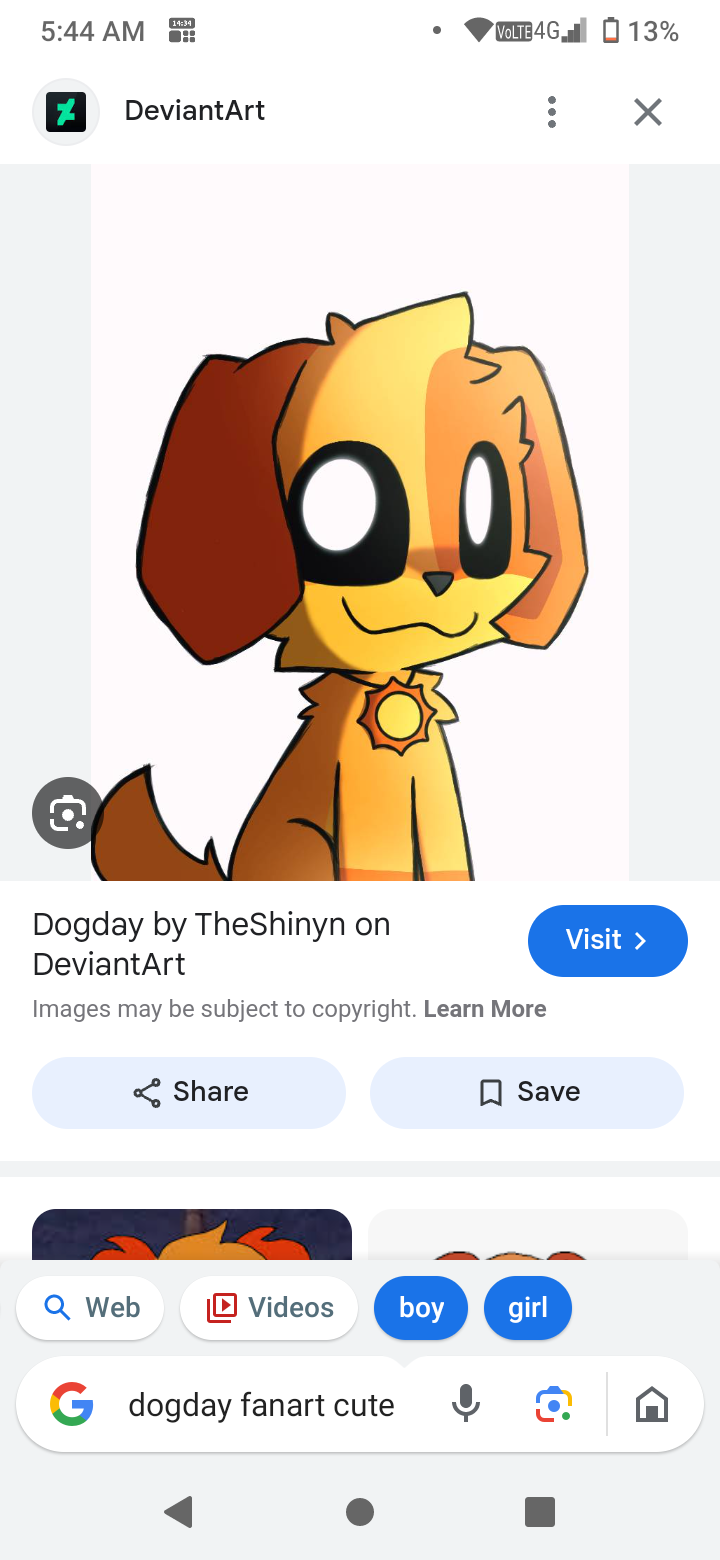Open the Learn More copyright link
Image resolution: width=720 pixels, height=1560 pixels.
pos(485,1009)
